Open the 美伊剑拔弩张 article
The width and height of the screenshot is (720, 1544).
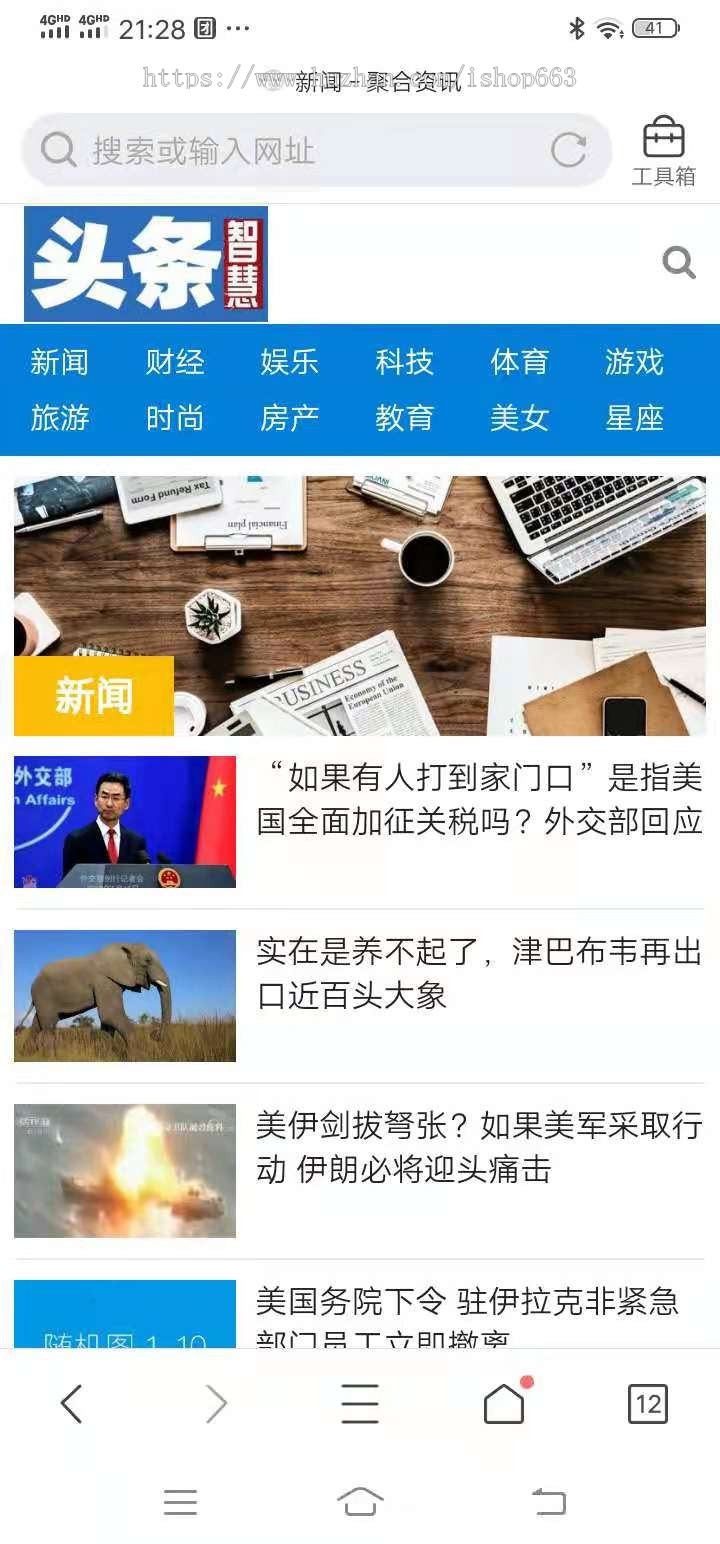pos(479,1148)
